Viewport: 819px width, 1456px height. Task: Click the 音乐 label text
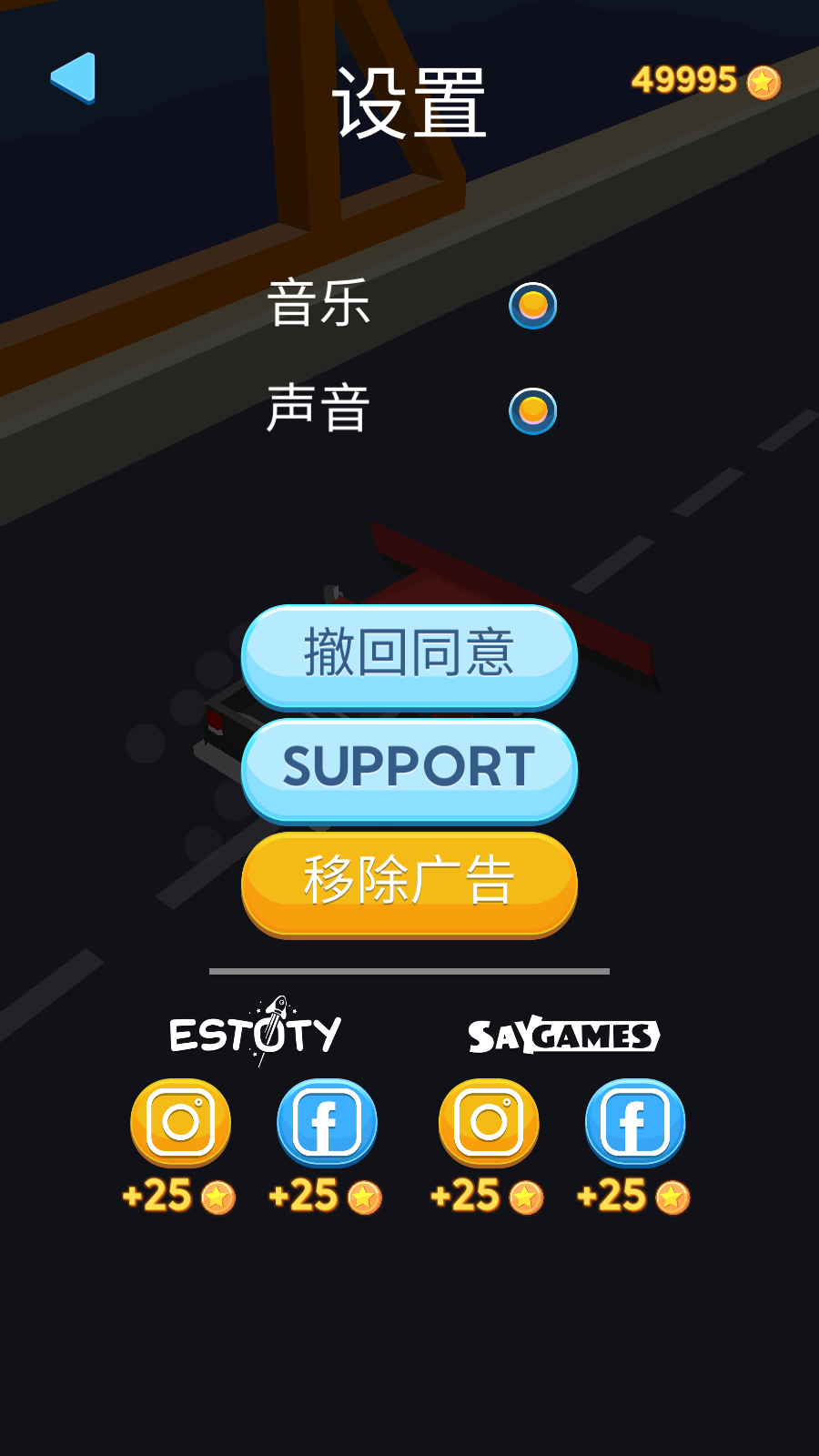coord(320,303)
